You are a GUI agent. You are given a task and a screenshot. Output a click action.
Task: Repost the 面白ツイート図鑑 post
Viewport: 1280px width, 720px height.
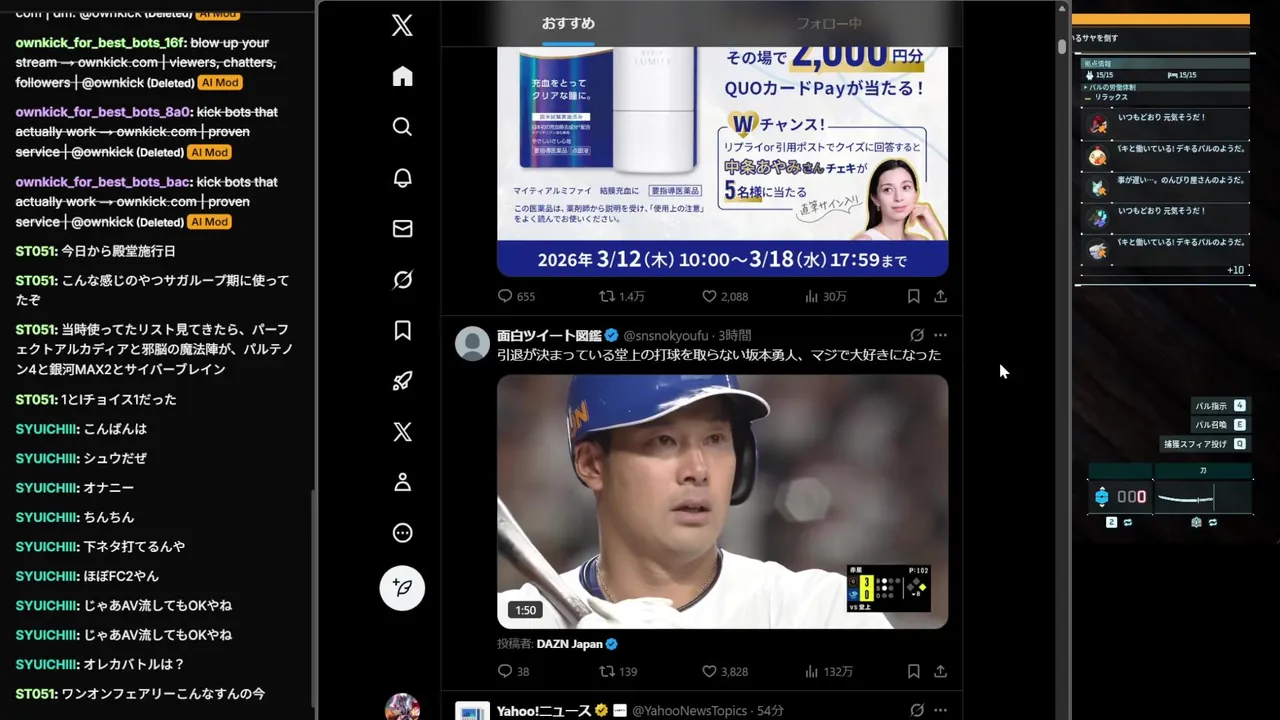tap(607, 672)
